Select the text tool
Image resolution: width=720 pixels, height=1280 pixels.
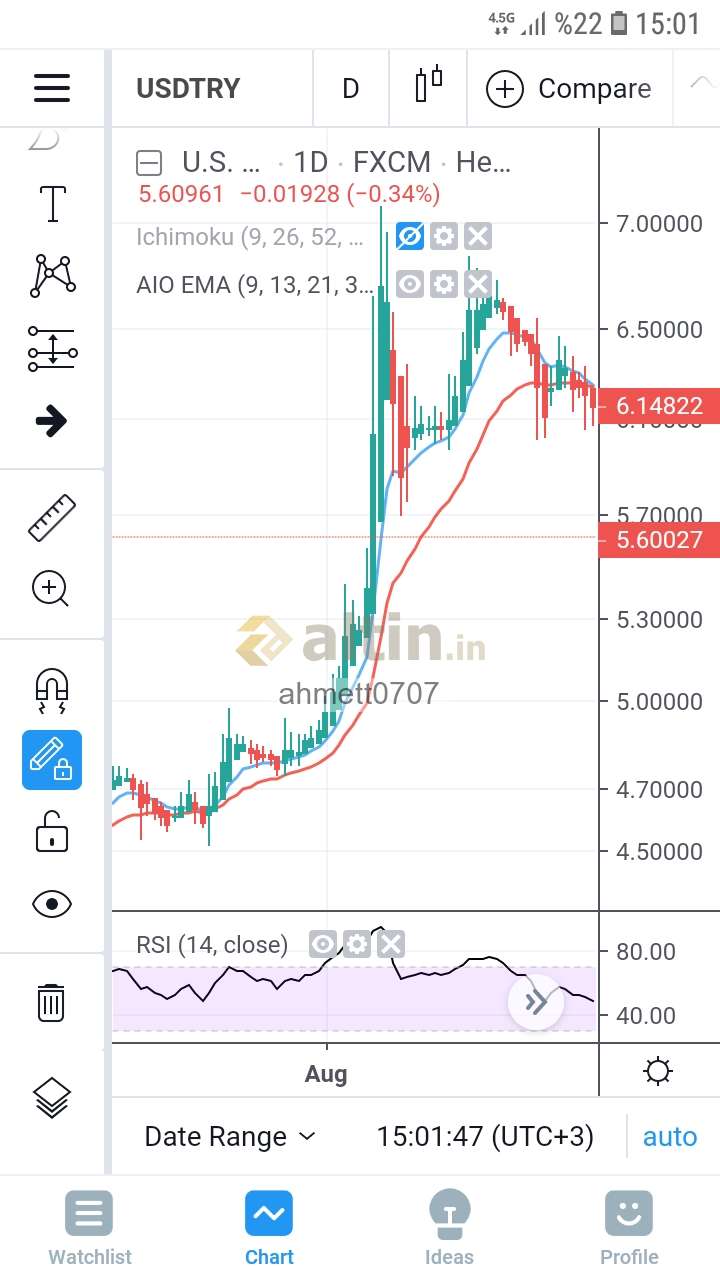[x=52, y=203]
